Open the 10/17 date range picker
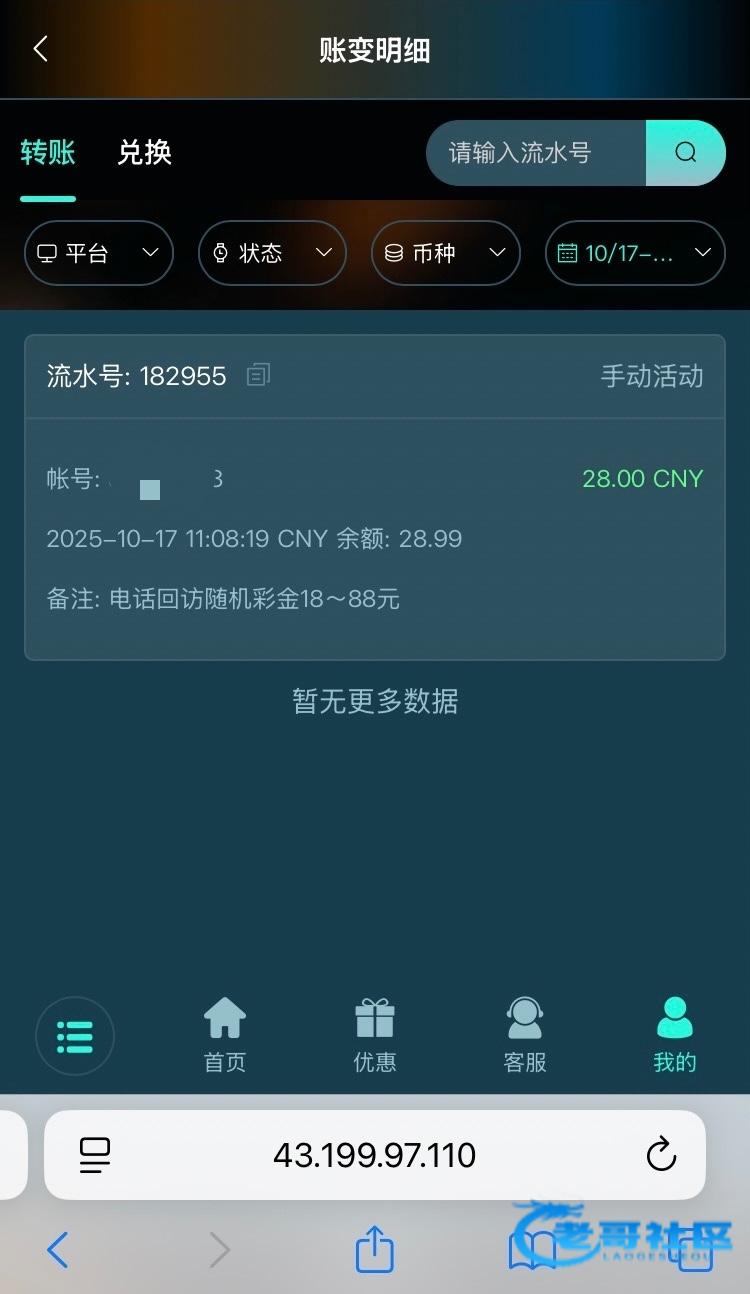This screenshot has height=1294, width=750. coord(635,253)
